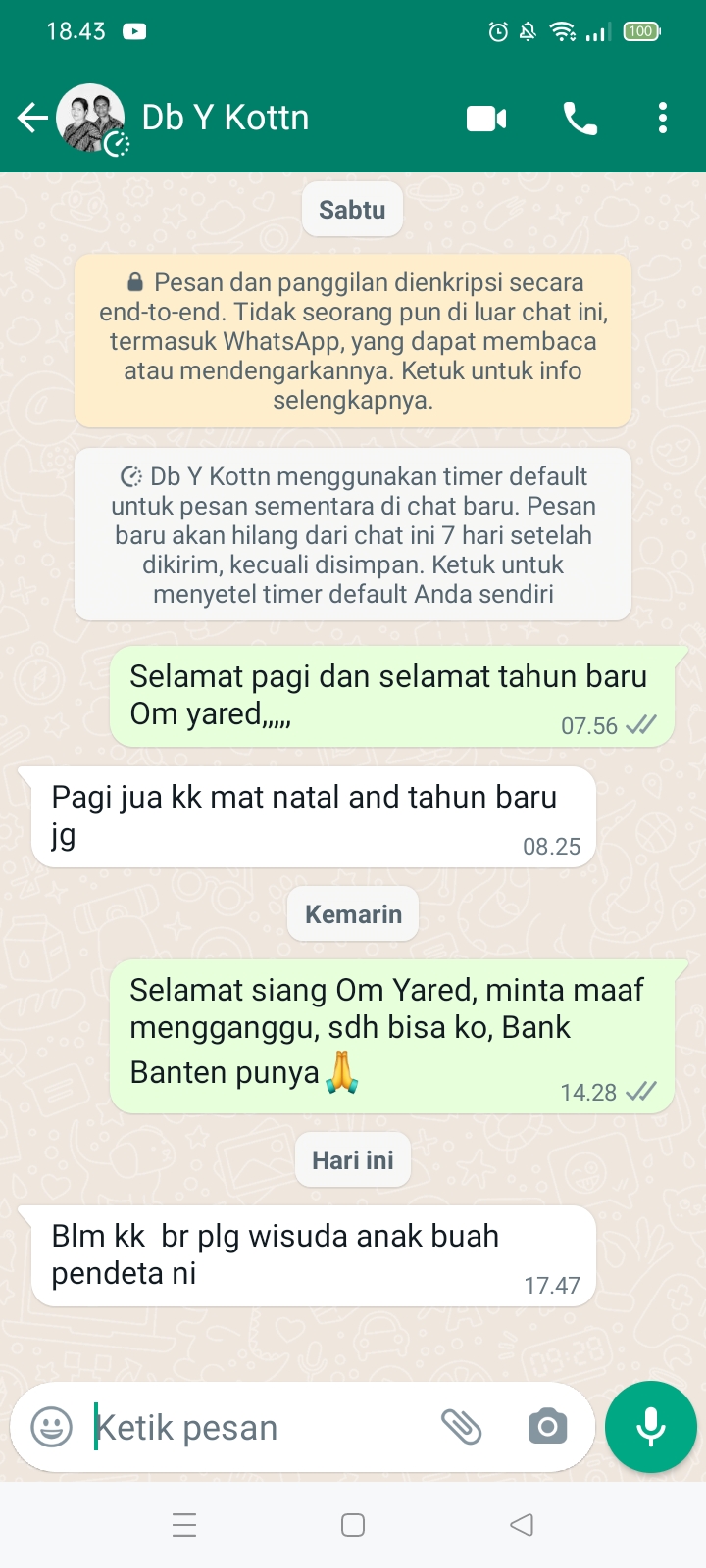Open Db Y Kottn contact info
The width and height of the screenshot is (706, 1568).
point(226,119)
